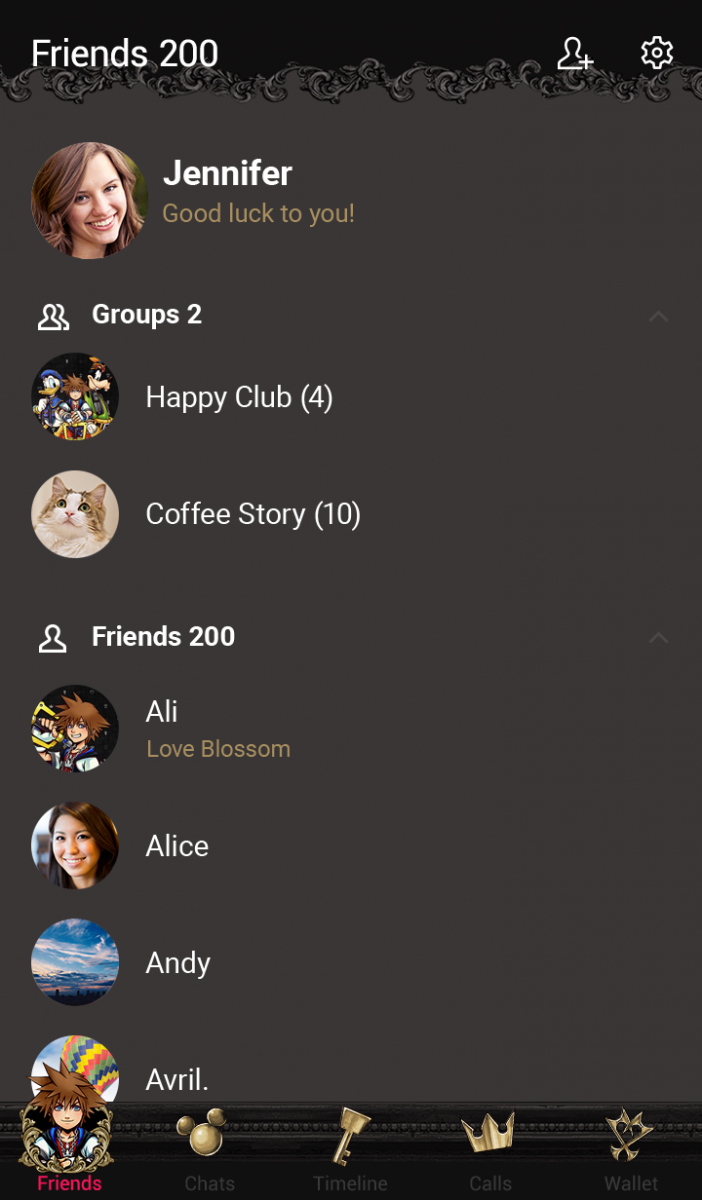Open the Wallet tab

(631, 1150)
